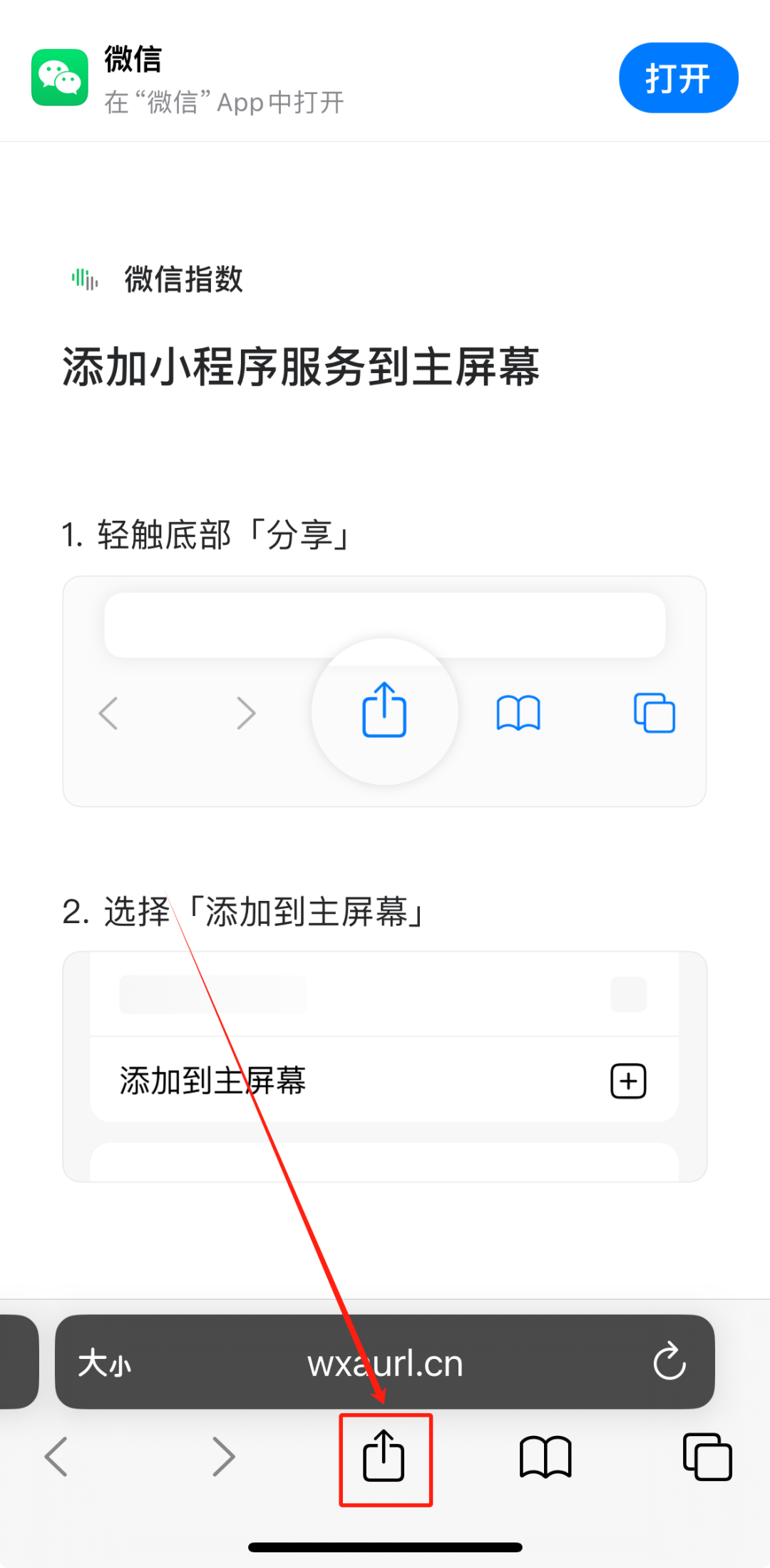The image size is (770, 1568).
Task: Tap the blue 打开 button
Action: pos(678,78)
